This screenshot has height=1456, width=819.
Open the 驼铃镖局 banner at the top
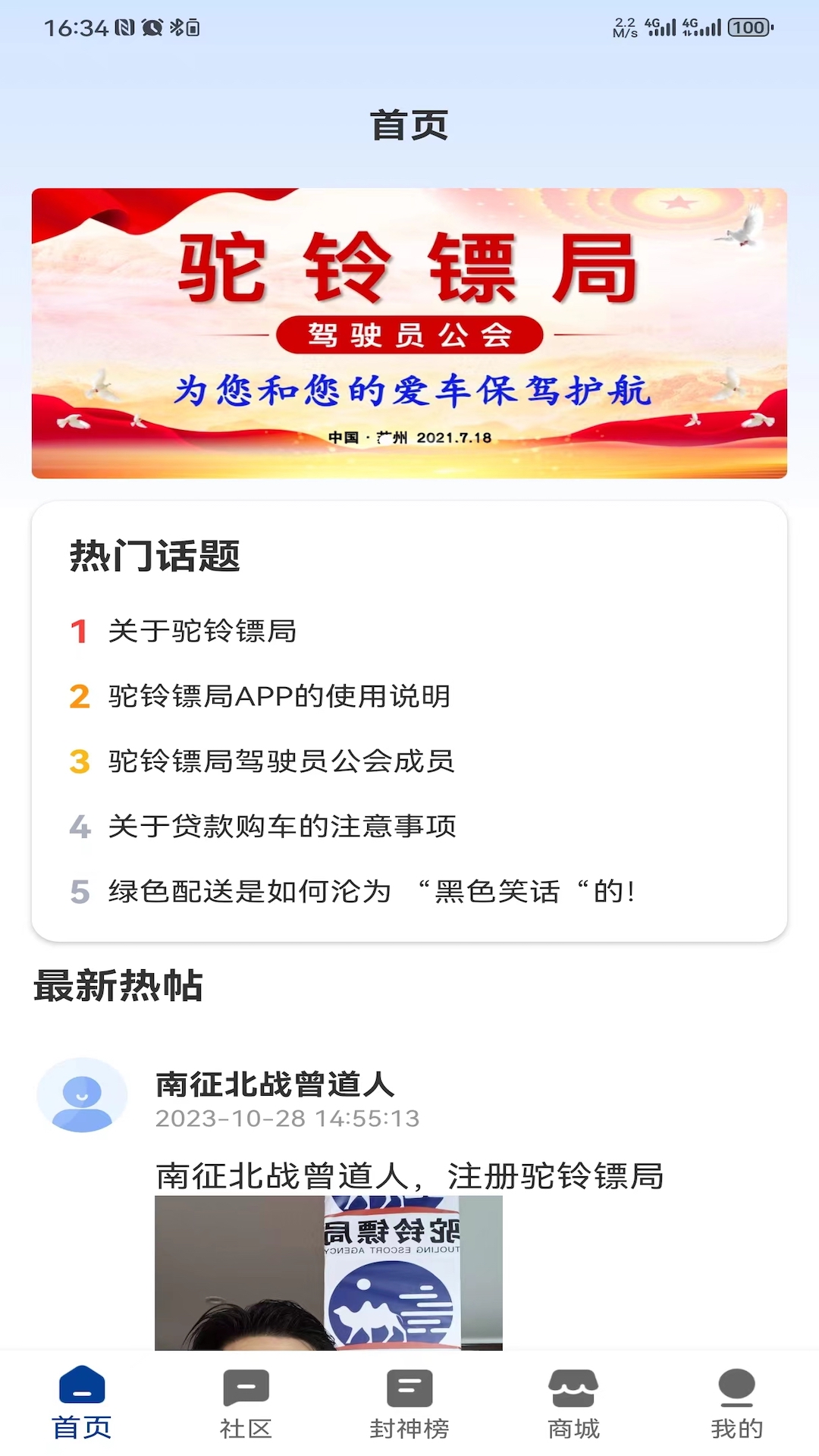(x=409, y=333)
